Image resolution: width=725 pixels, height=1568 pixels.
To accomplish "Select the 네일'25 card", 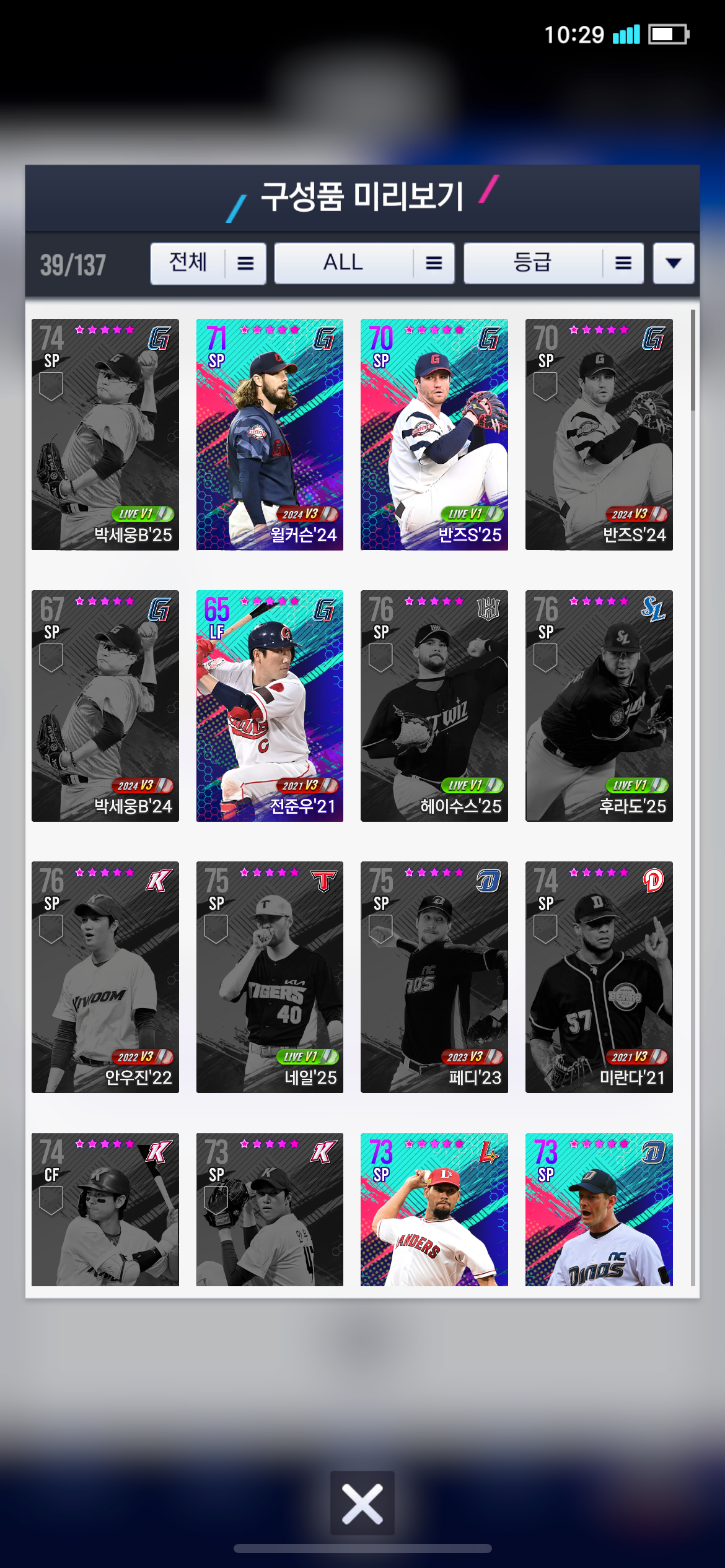I will coord(270,977).
